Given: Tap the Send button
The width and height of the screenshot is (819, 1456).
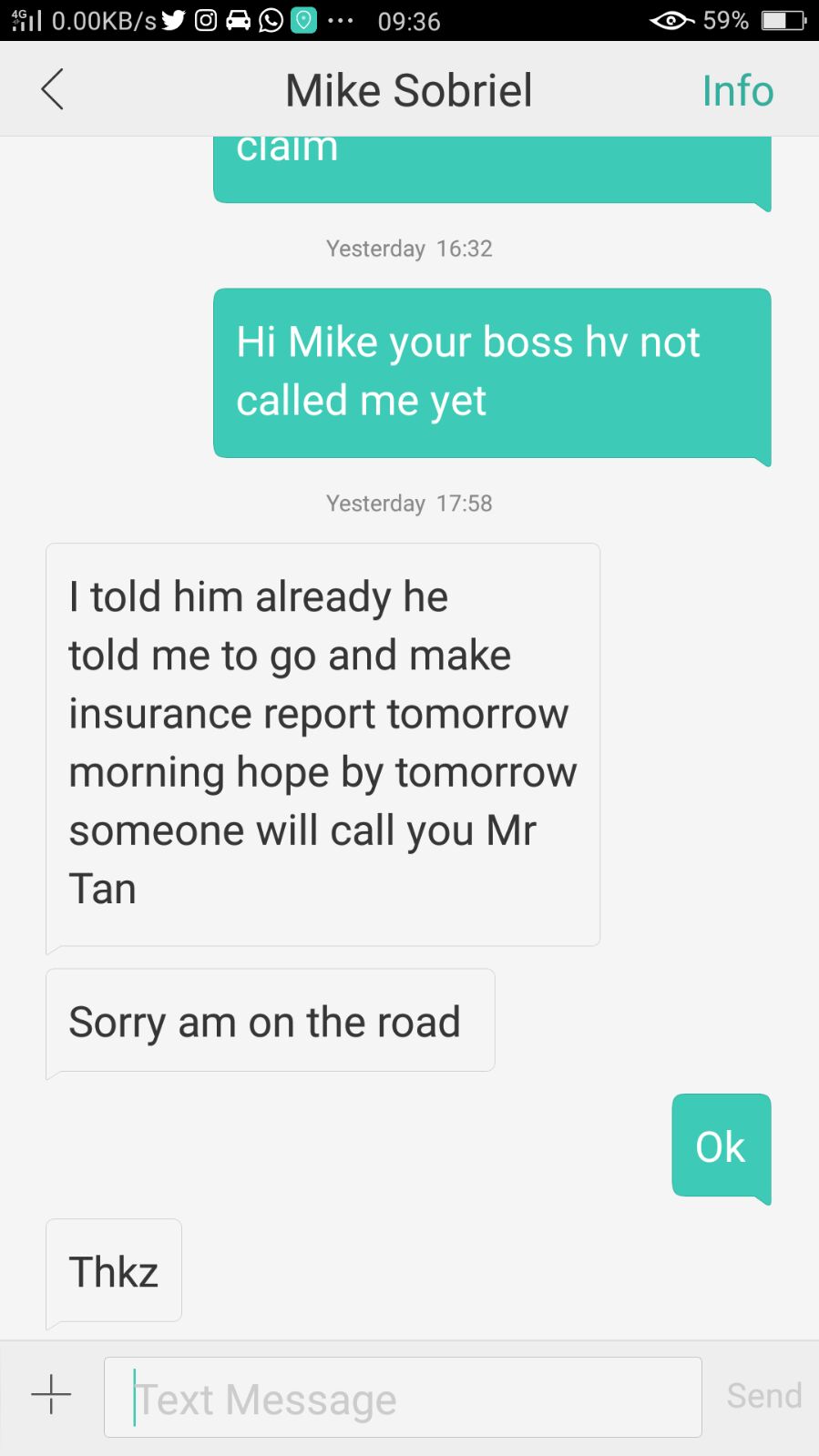Looking at the screenshot, I should (763, 1396).
